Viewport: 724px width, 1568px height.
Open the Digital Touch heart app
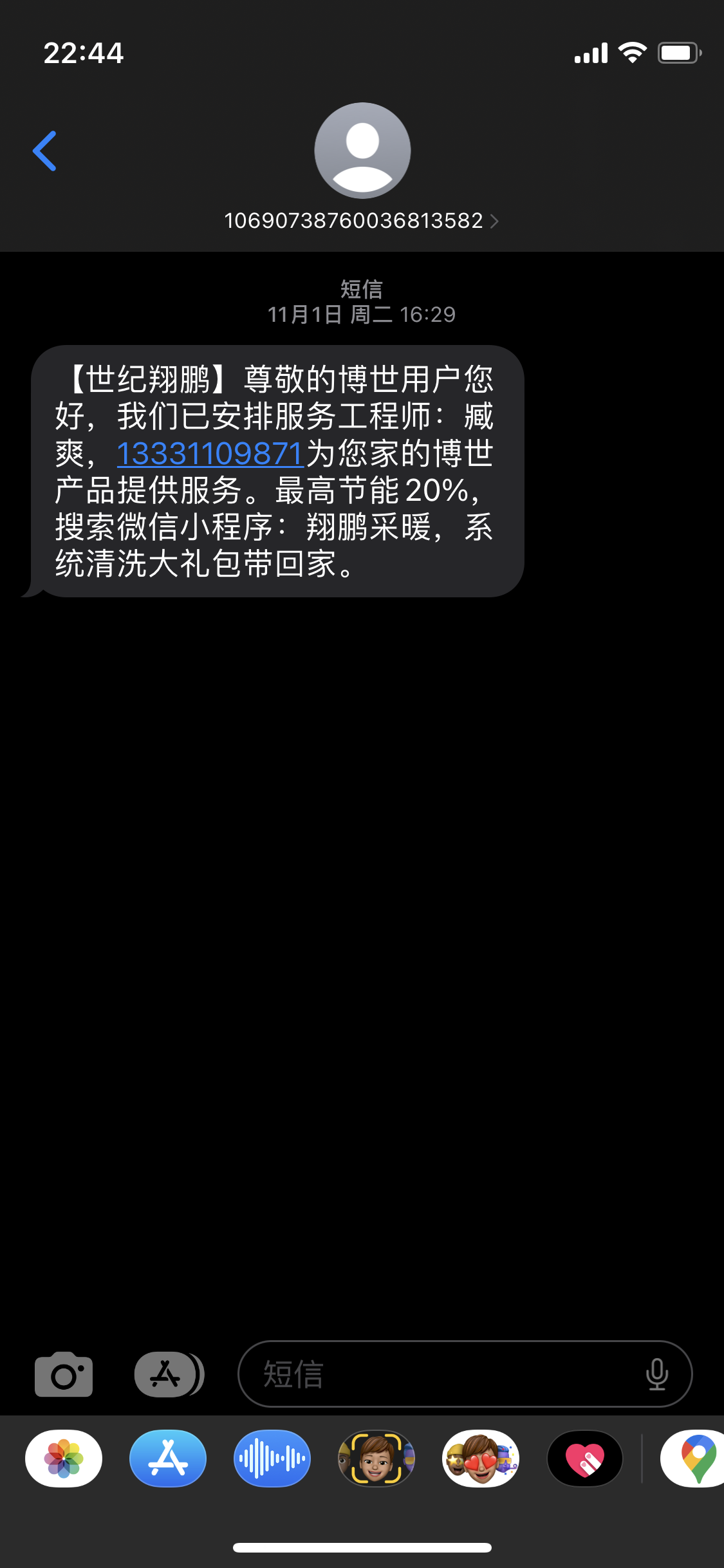tap(585, 1459)
